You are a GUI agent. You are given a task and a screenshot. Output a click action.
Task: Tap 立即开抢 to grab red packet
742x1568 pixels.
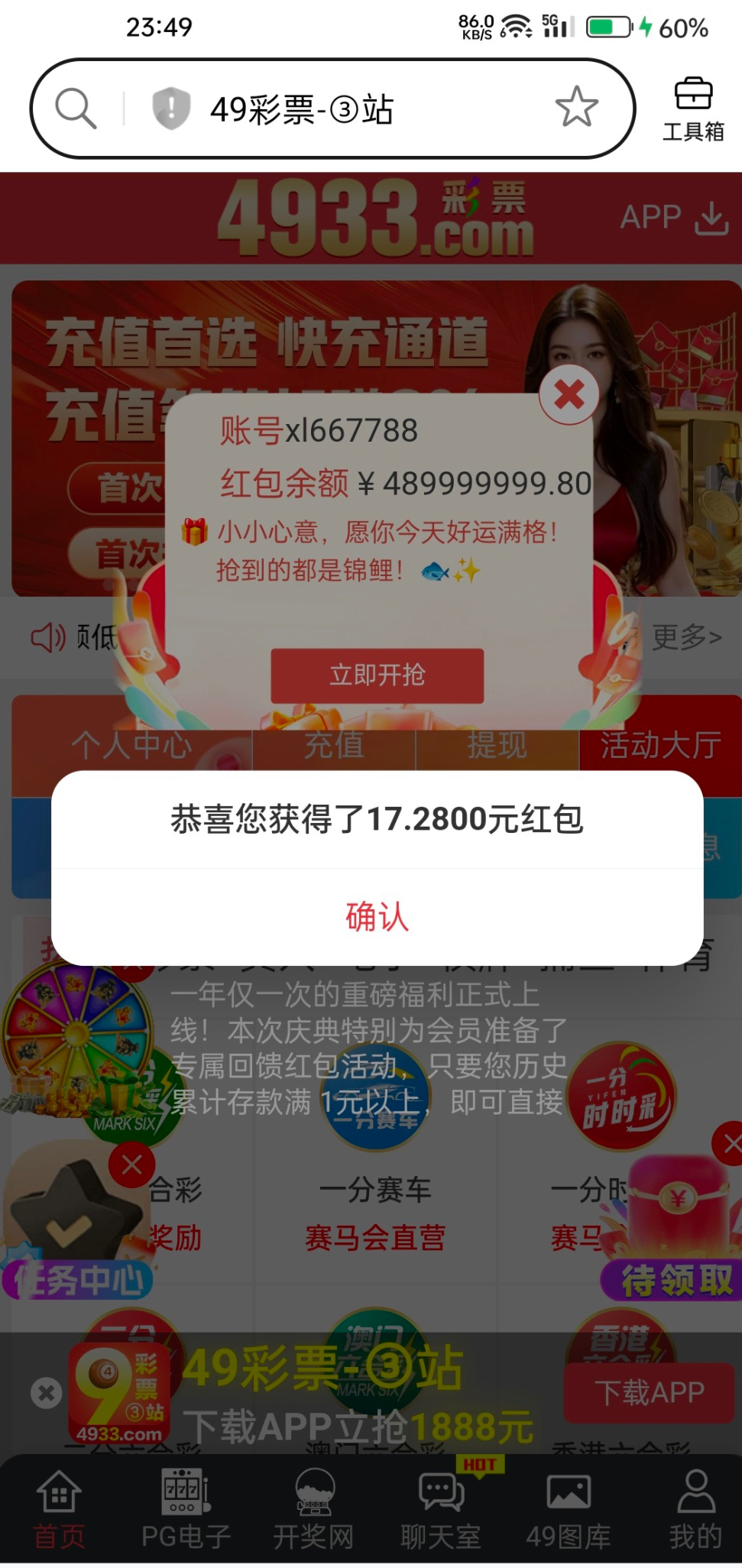[377, 675]
